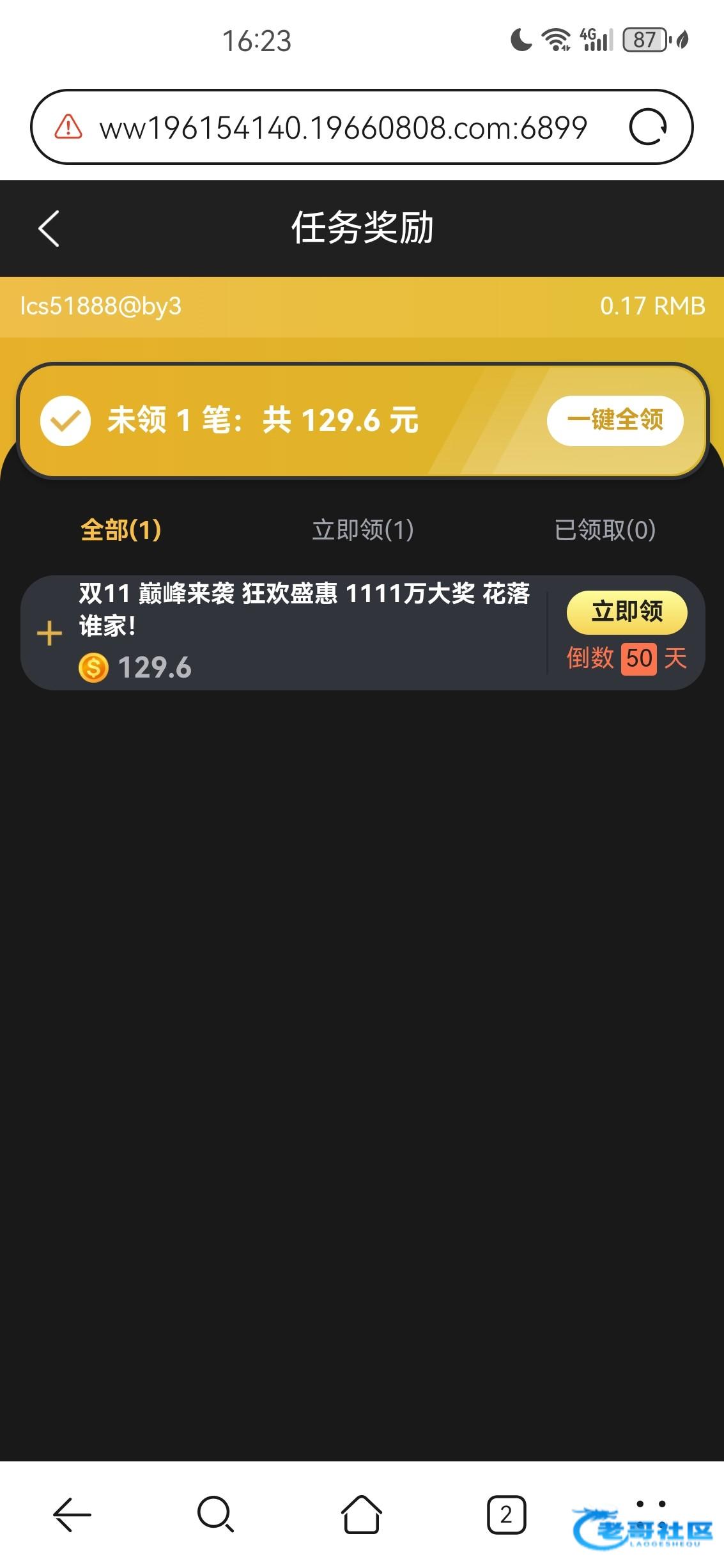Go back from the 任务奖励 page
Viewport: 724px width, 1568px height.
coord(49,228)
